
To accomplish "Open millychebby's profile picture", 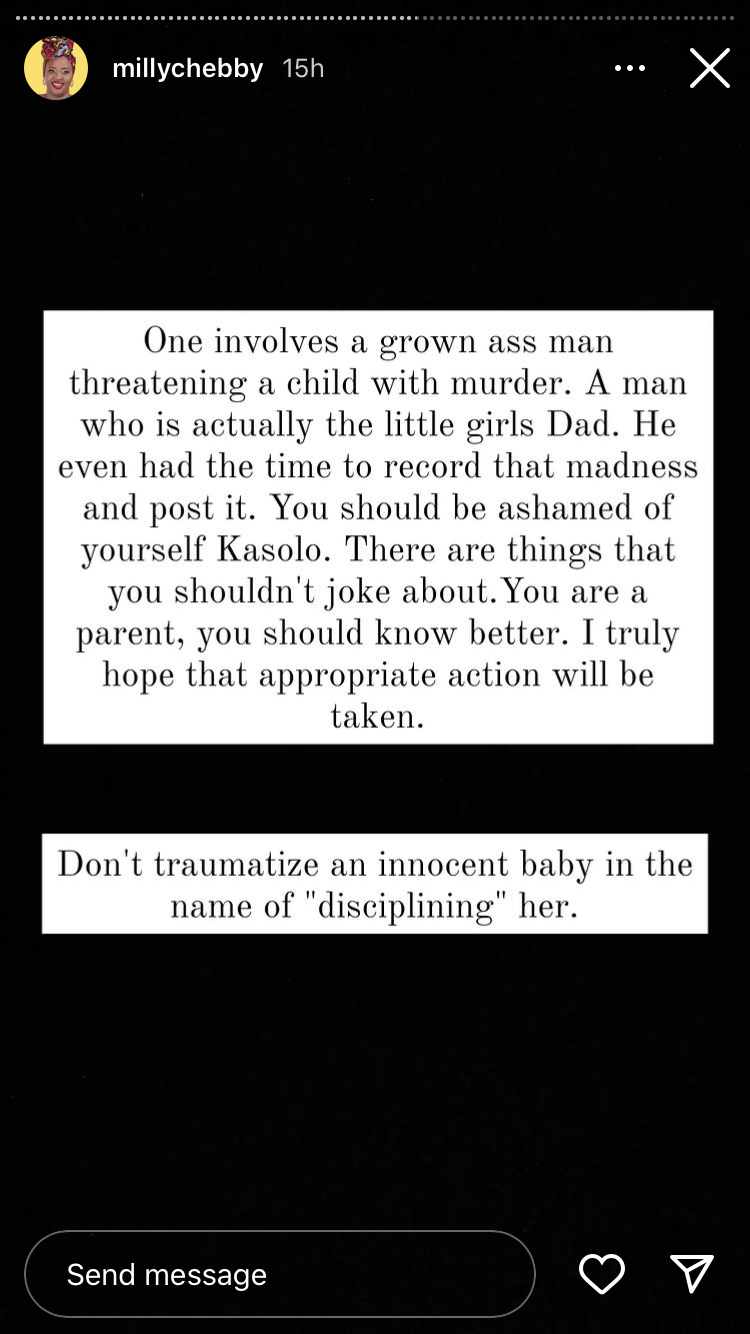I will [56, 68].
